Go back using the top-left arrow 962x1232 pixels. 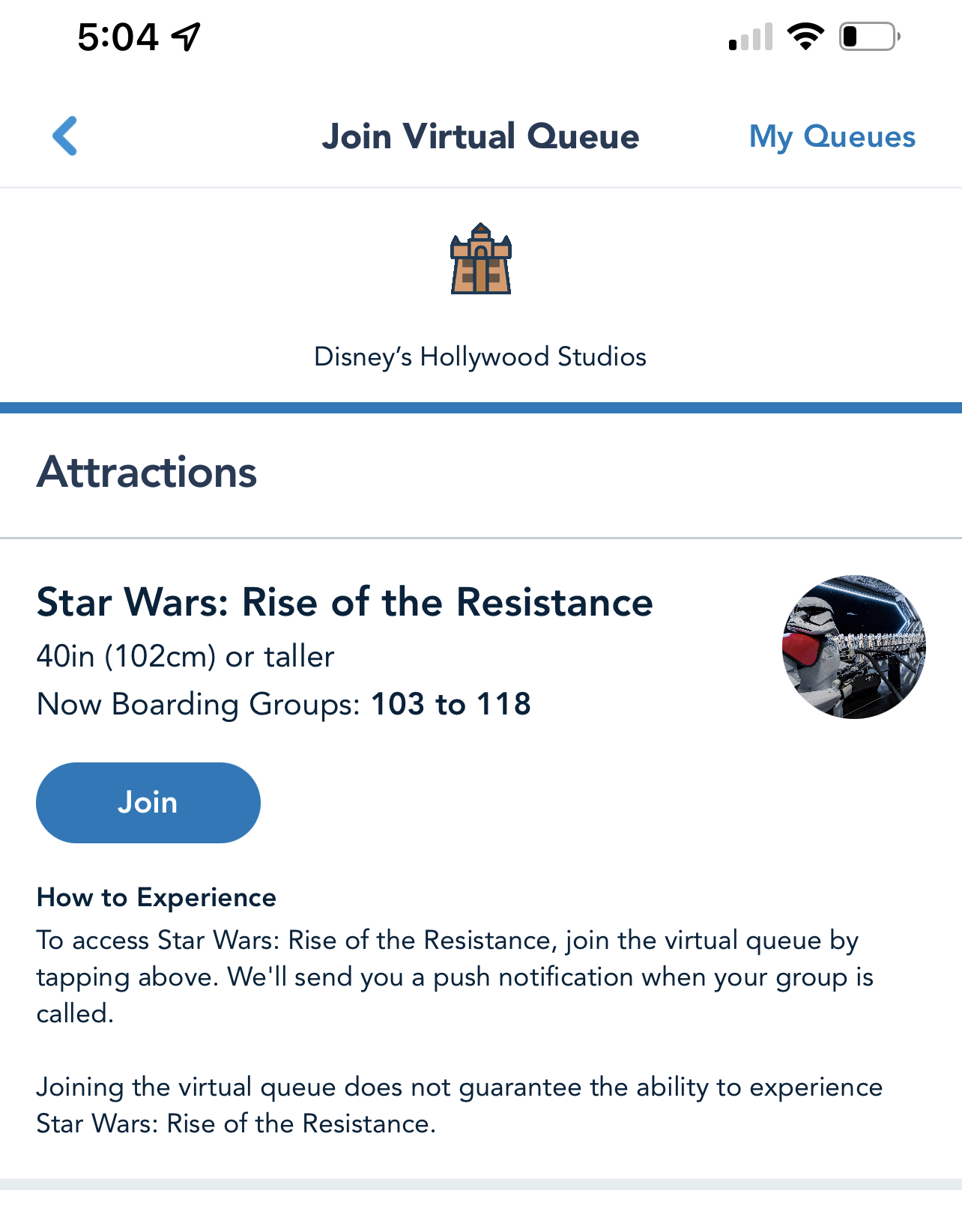point(65,136)
